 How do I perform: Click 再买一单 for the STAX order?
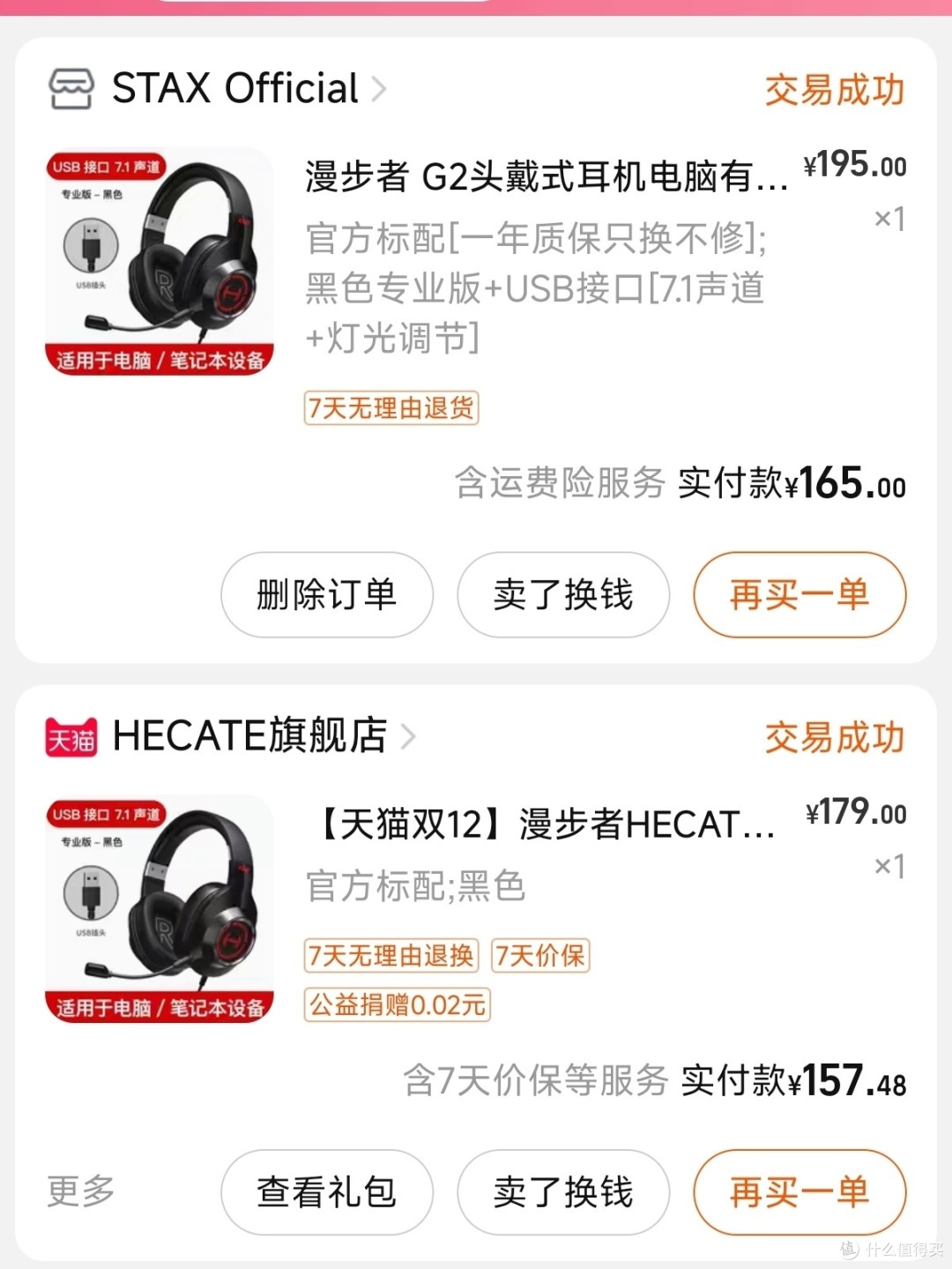799,595
